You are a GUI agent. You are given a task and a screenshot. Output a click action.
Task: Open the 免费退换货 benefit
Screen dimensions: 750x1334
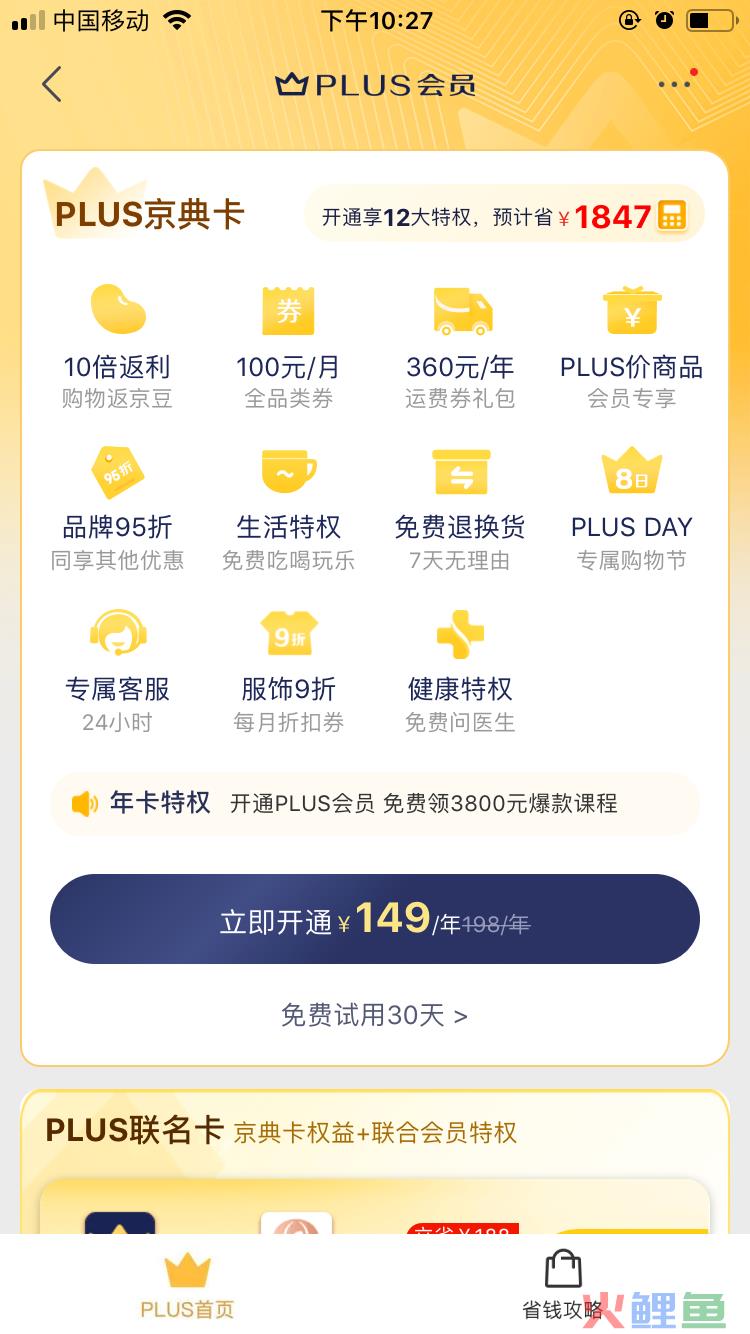tap(460, 508)
